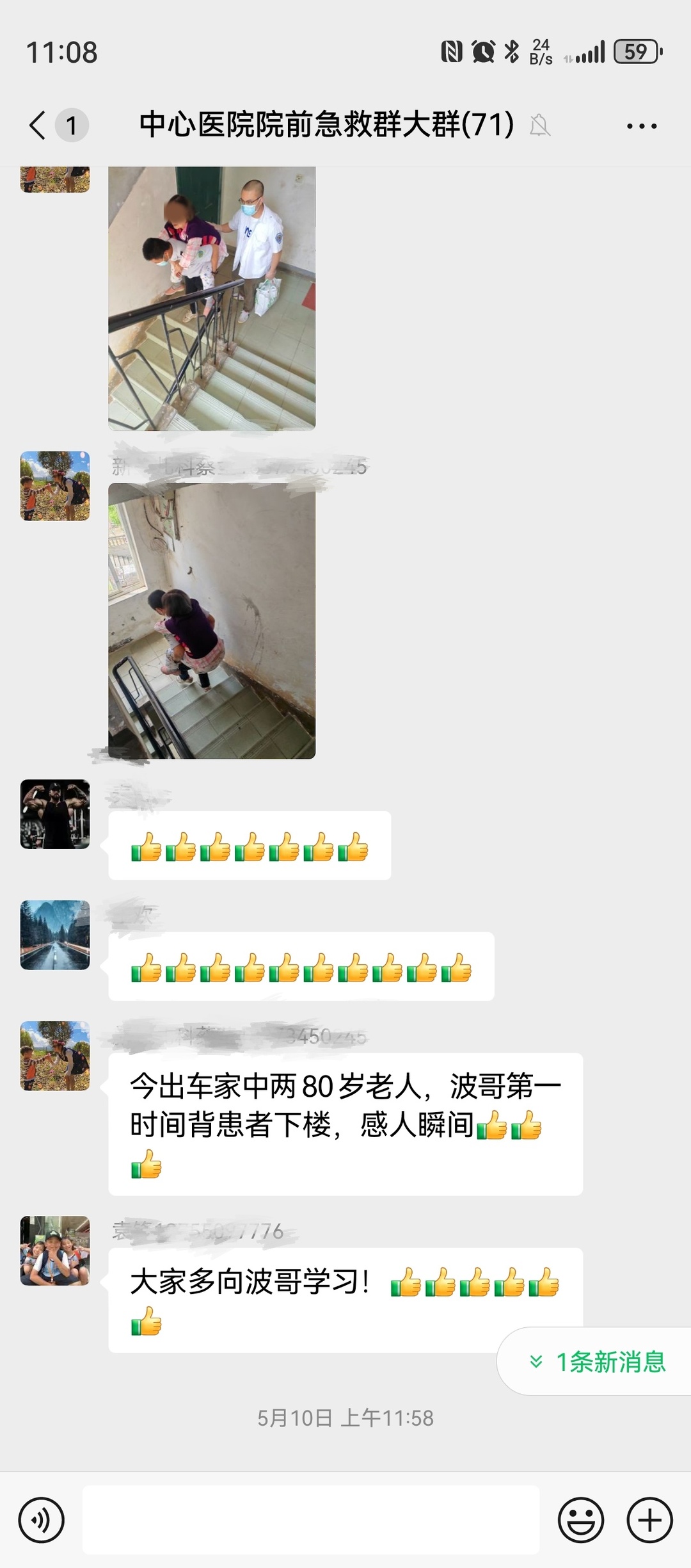Go back to the chat list
691x1568 pixels.
pyautogui.click(x=38, y=125)
